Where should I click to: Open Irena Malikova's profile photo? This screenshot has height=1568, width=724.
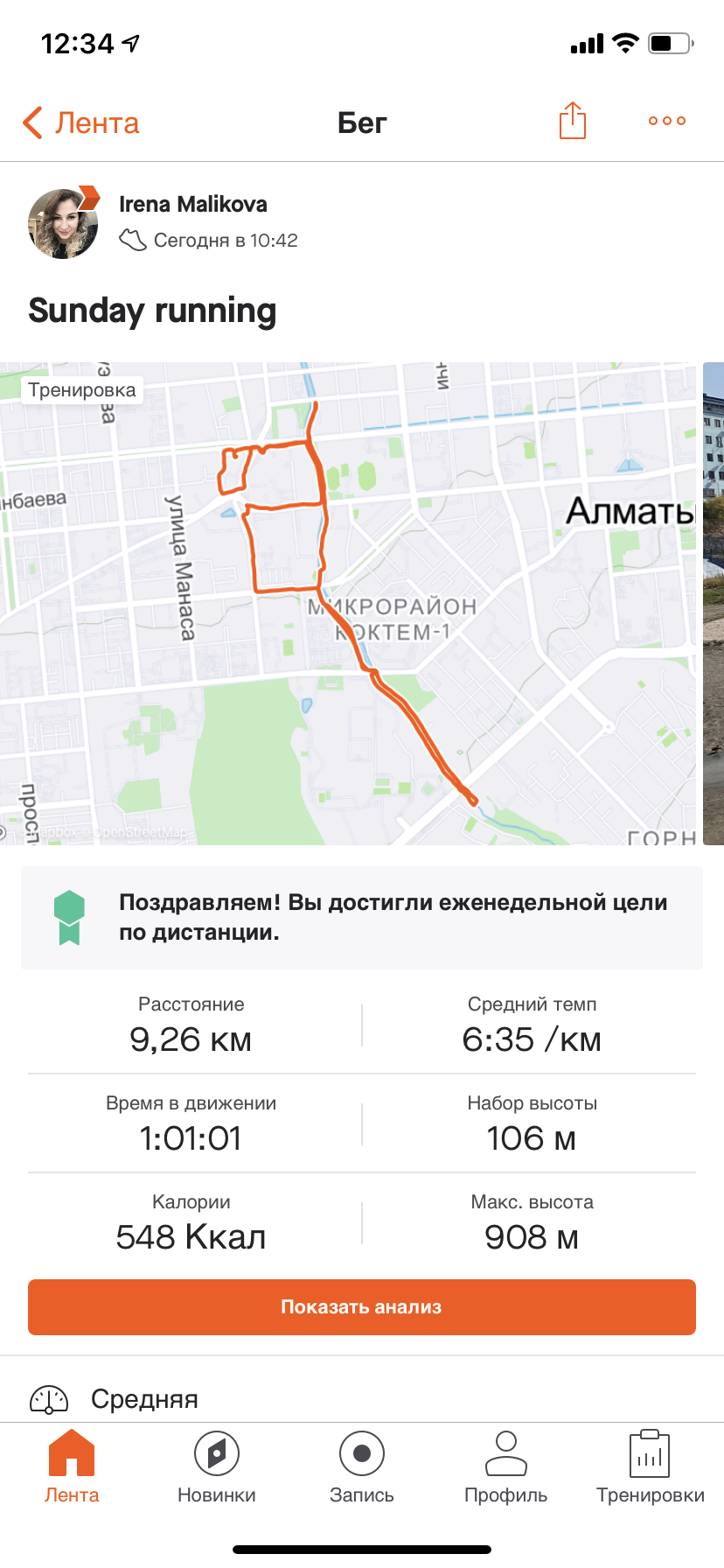pyautogui.click(x=63, y=223)
